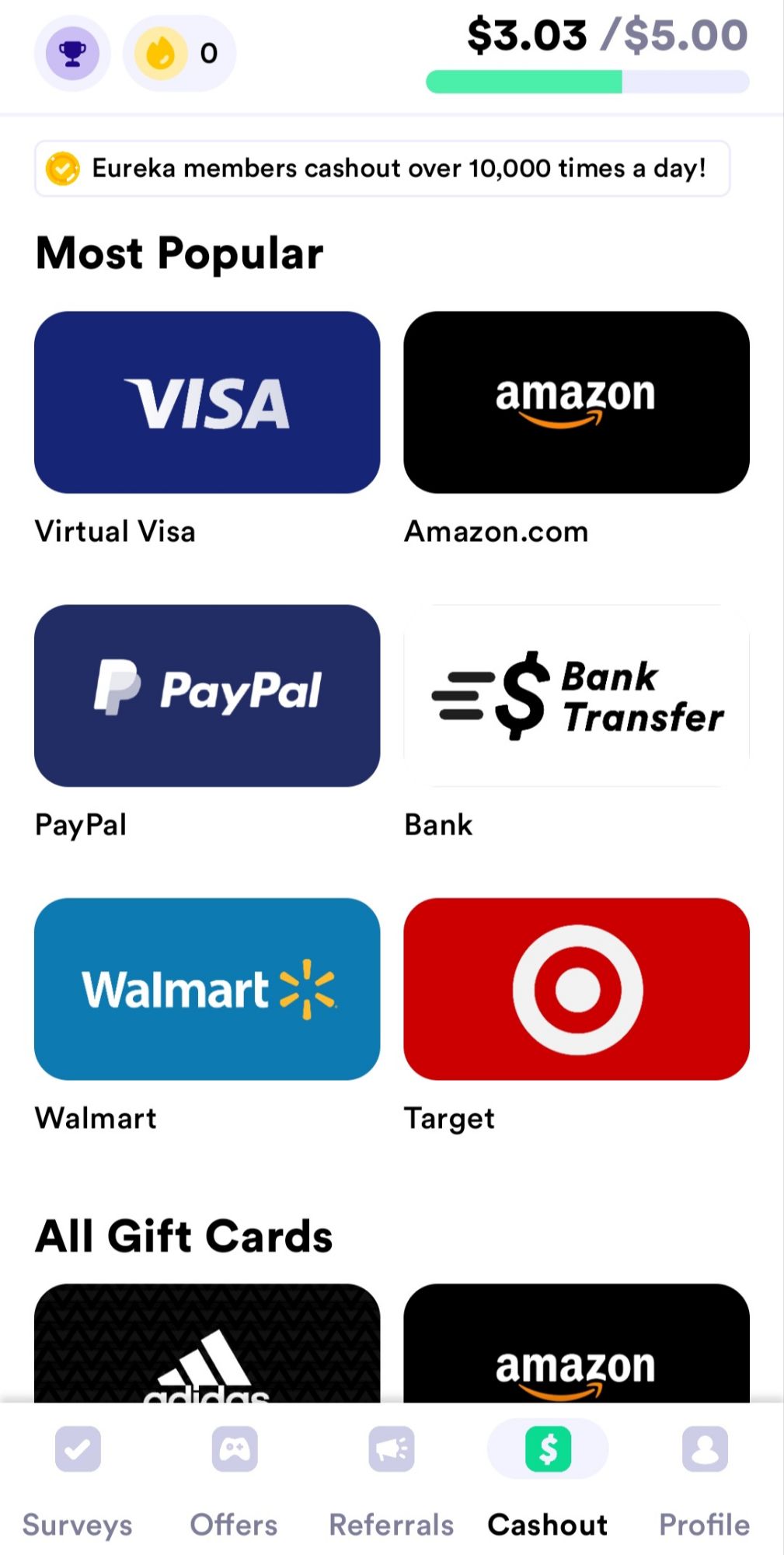The height and width of the screenshot is (1555, 784).
Task: View the Profile tab
Action: click(x=704, y=1477)
